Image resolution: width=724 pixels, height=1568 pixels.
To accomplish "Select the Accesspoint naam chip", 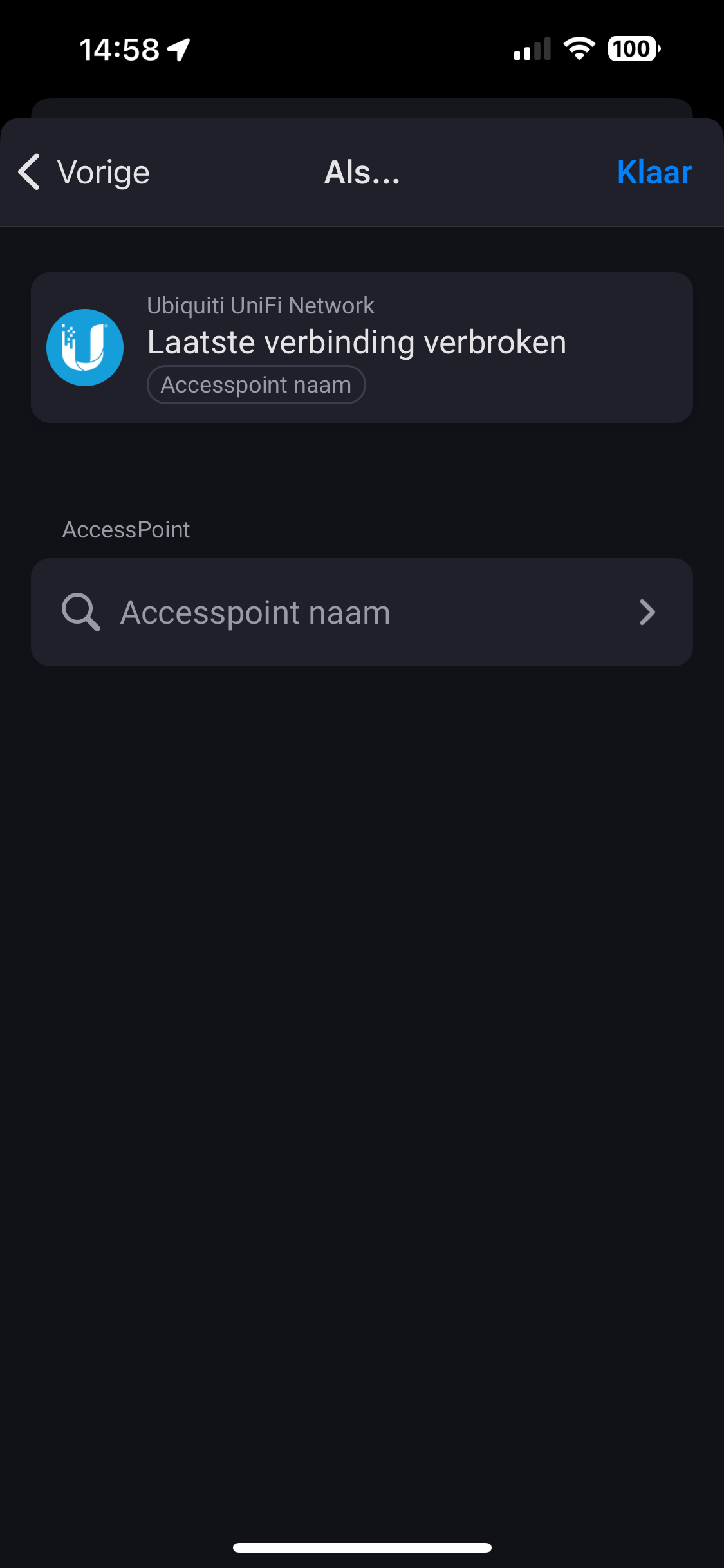I will pyautogui.click(x=256, y=385).
